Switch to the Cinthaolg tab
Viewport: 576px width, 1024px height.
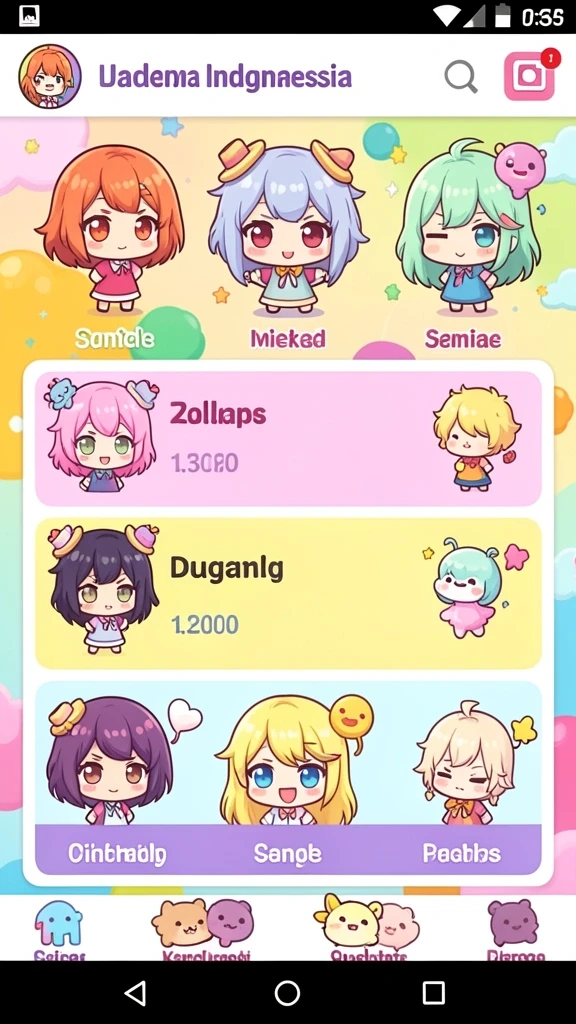(x=117, y=853)
